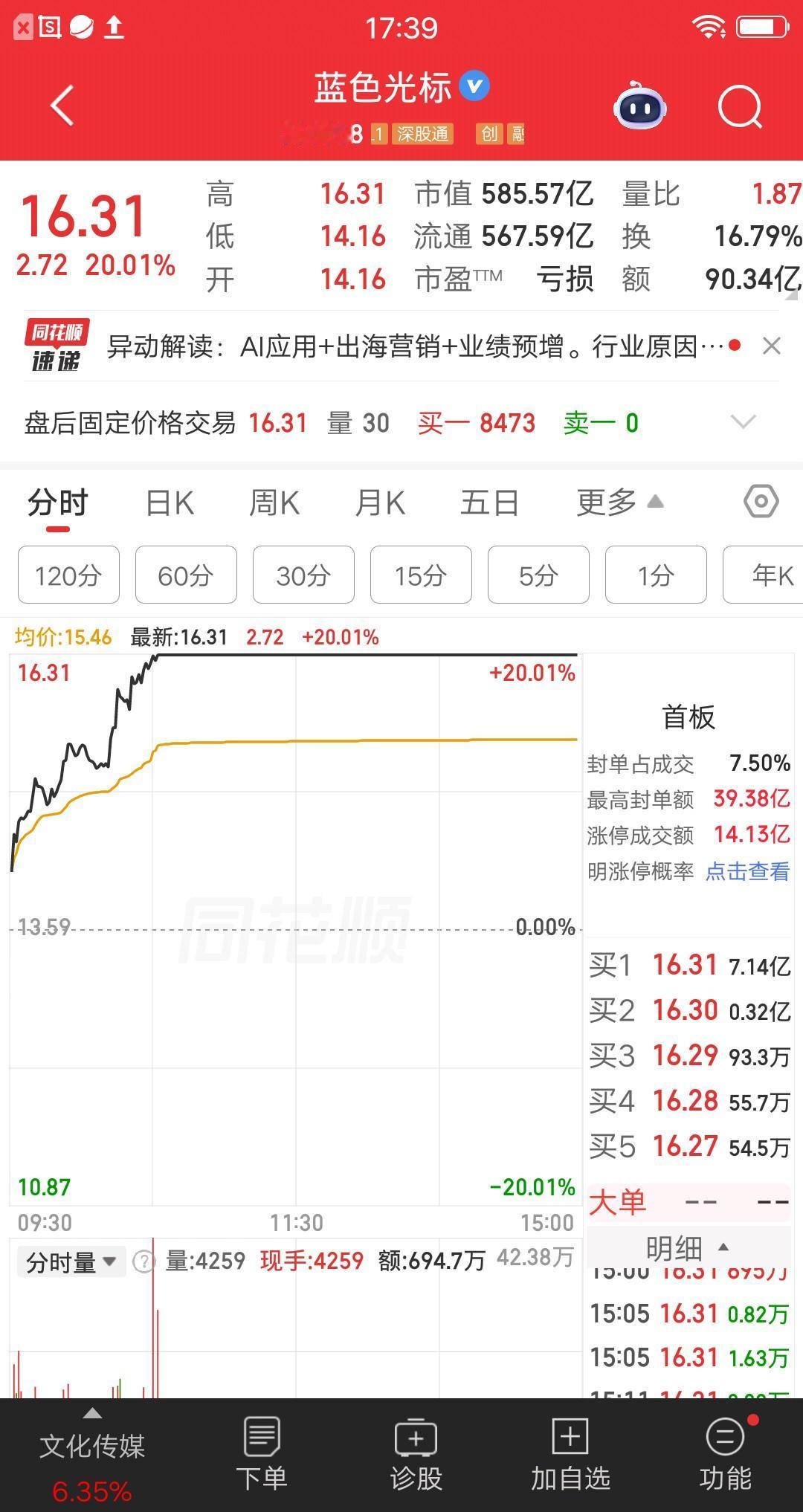Select the 15分 period button
The image size is (803, 1512).
point(420,575)
